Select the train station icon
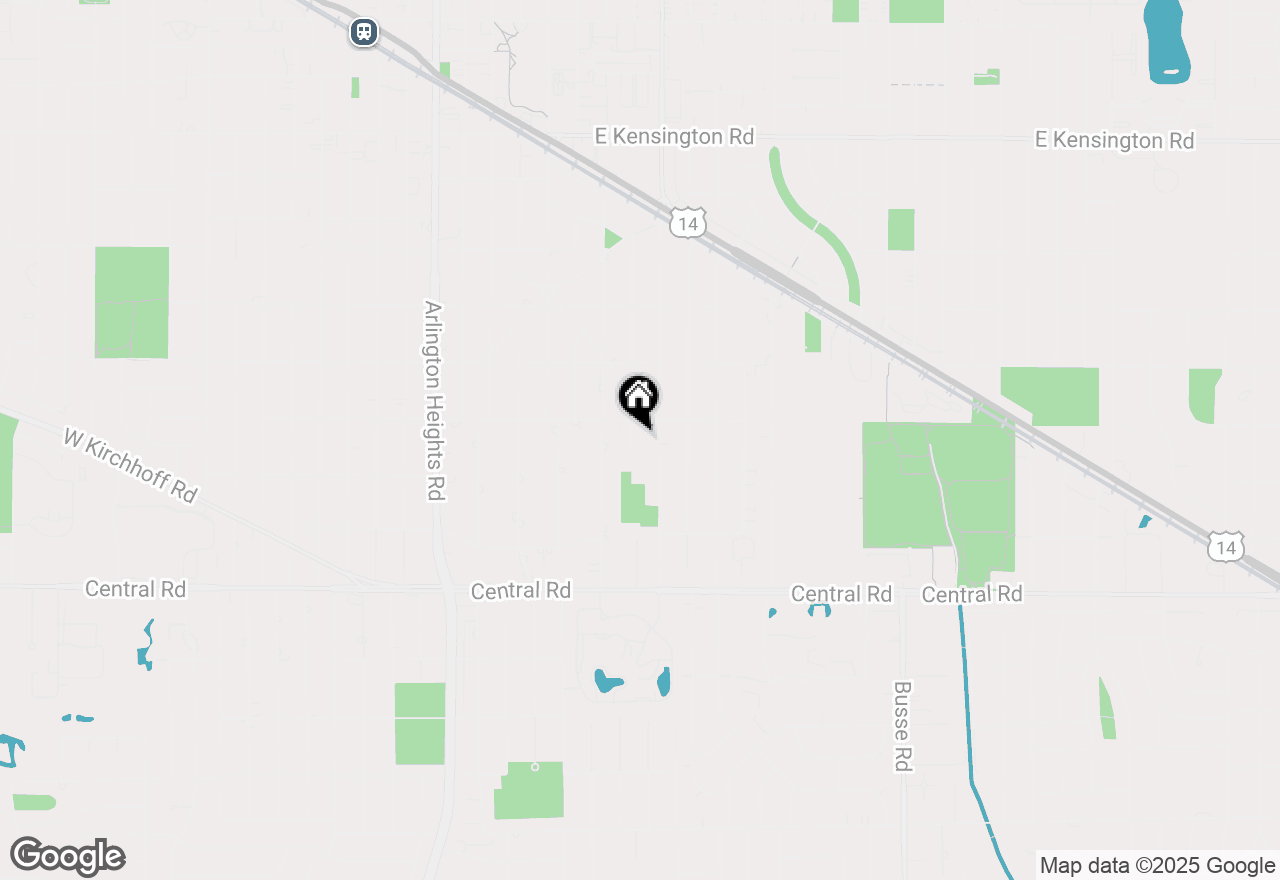1280x880 pixels. 364,32
